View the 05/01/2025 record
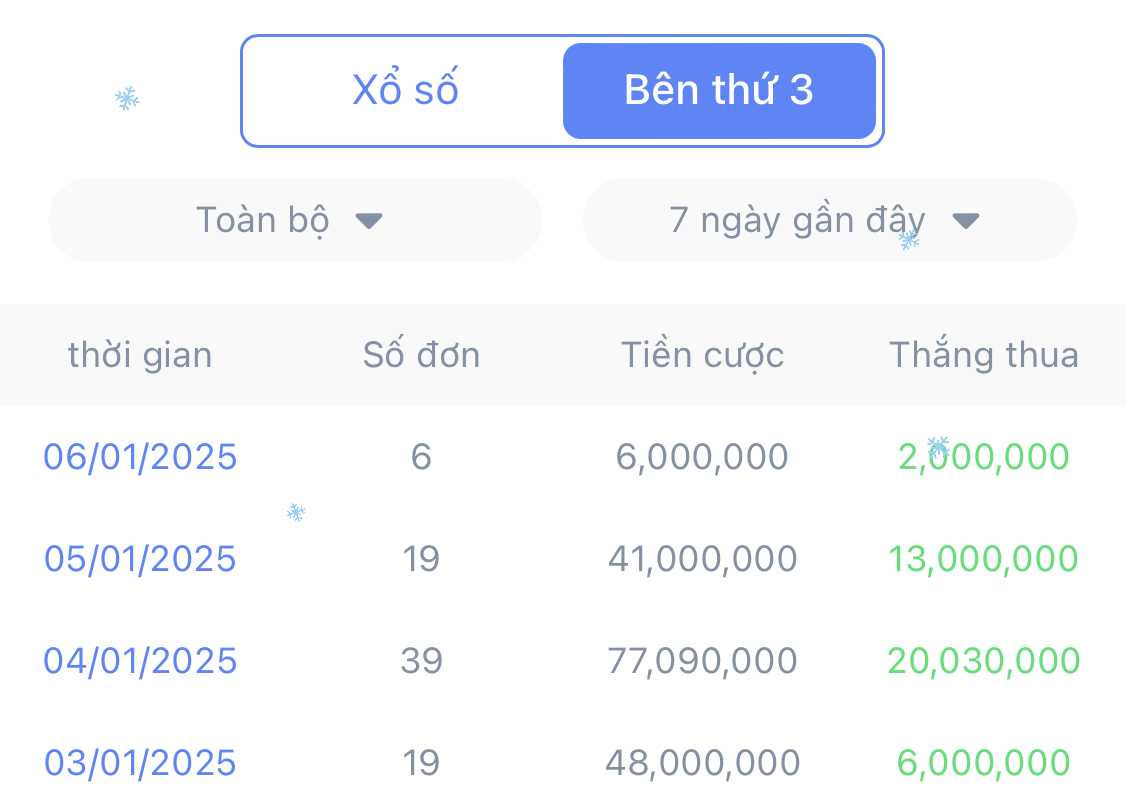Image resolution: width=1125 pixels, height=800 pixels. point(140,558)
